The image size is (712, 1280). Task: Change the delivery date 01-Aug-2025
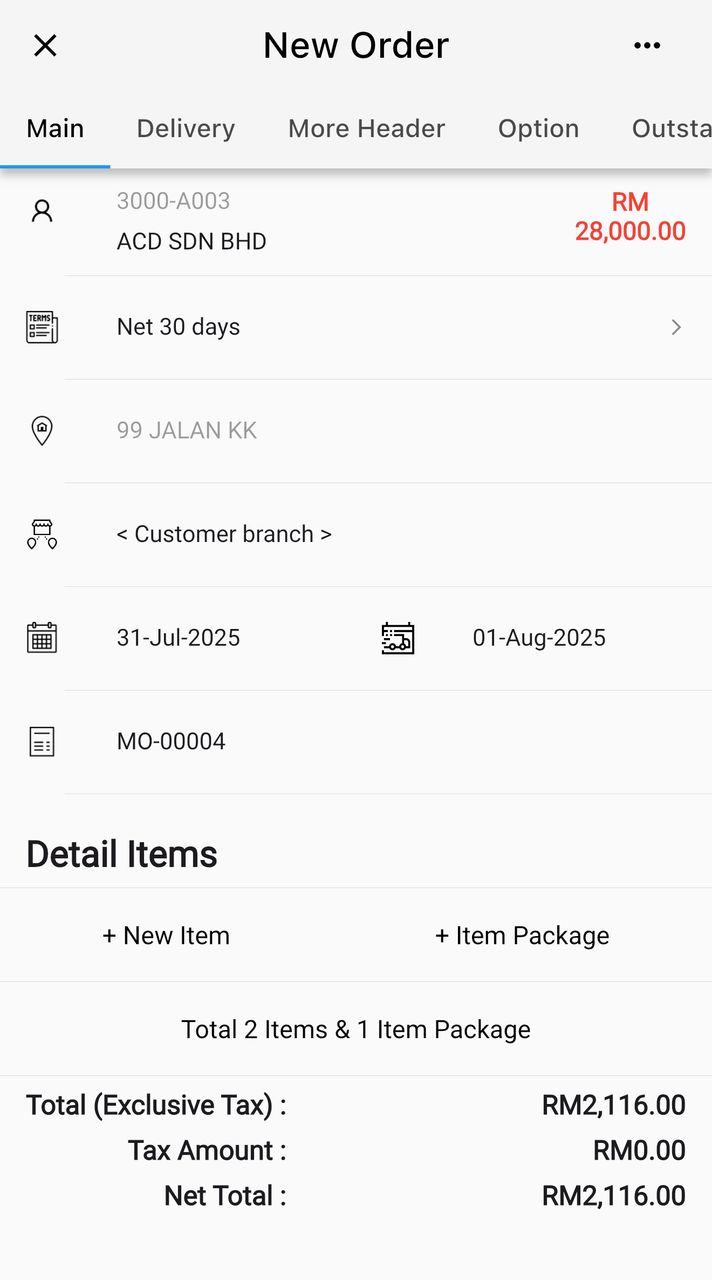pyautogui.click(x=538, y=638)
